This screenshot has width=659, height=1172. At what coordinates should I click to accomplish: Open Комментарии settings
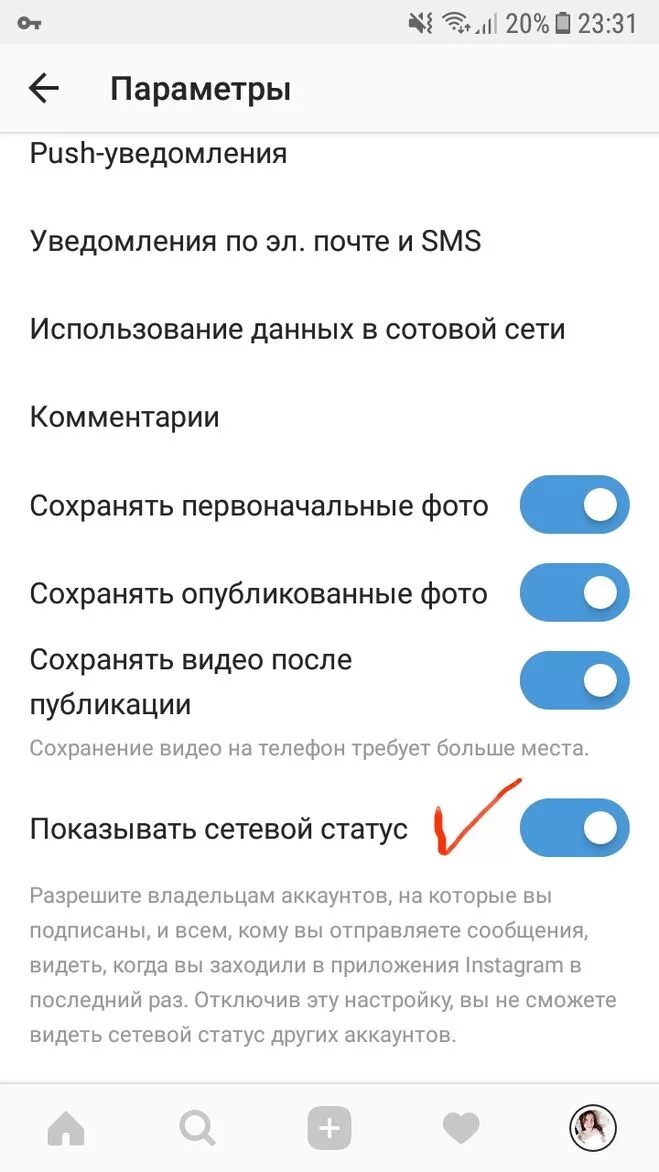coord(330,416)
